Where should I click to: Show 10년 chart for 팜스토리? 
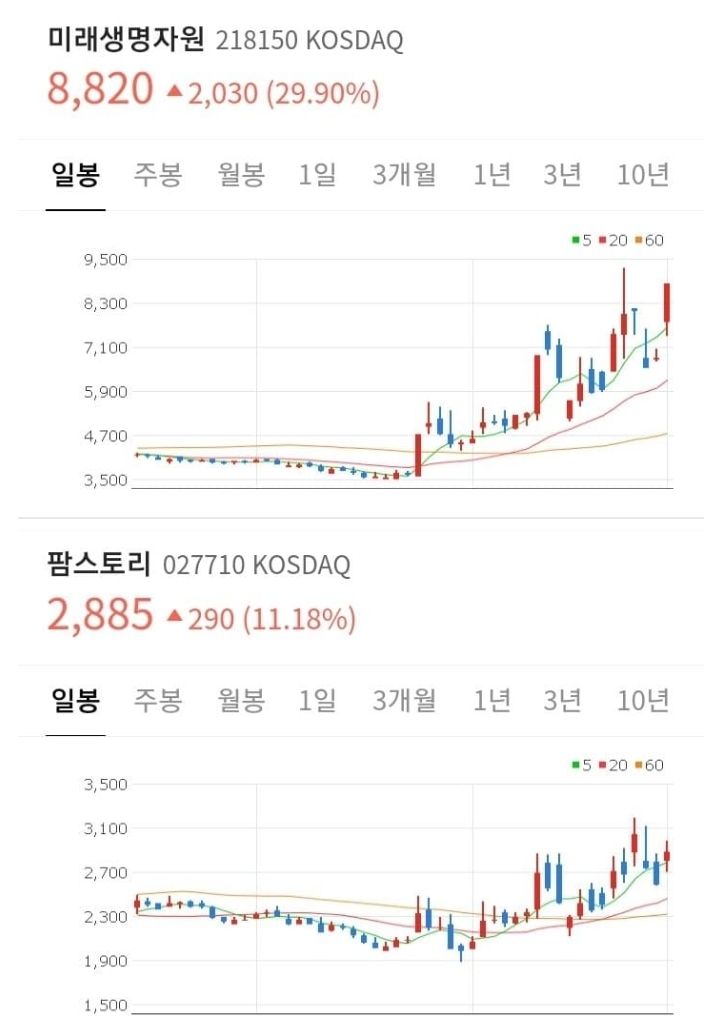click(643, 701)
